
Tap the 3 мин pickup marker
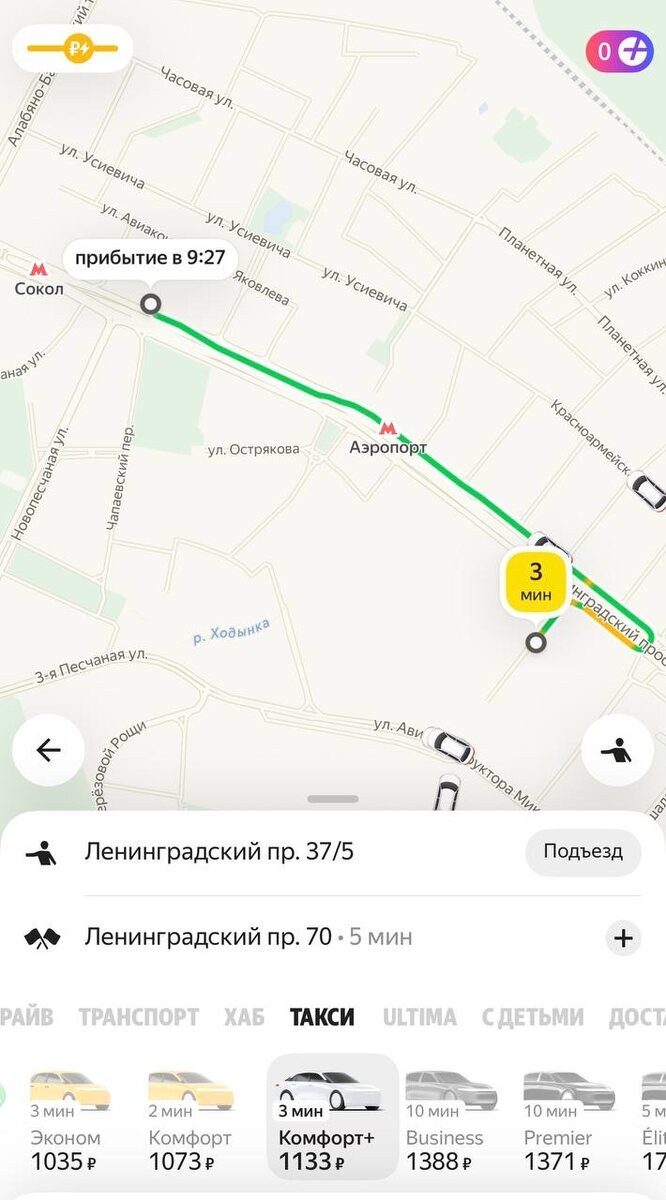[x=535, y=582]
